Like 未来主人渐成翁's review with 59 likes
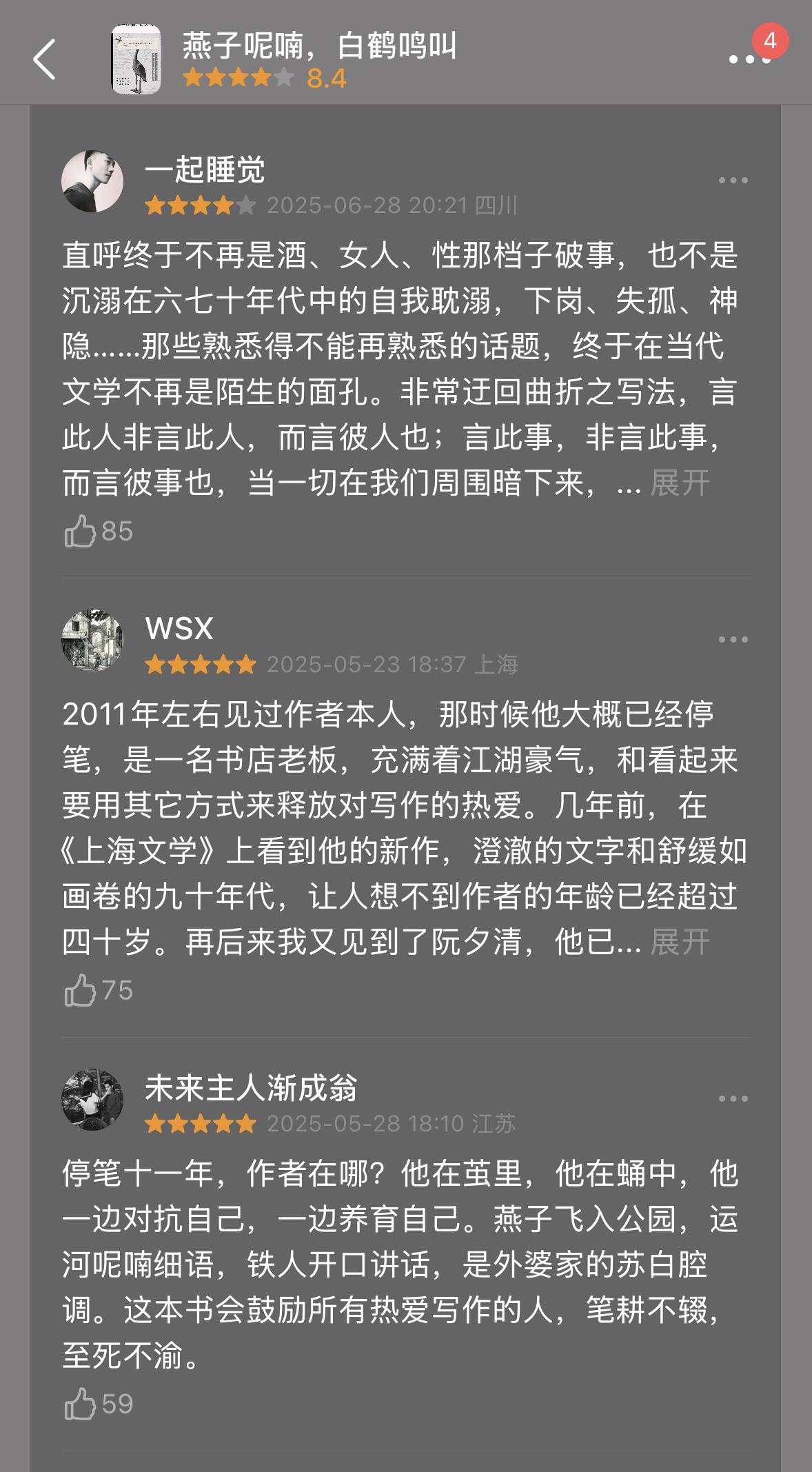Screen dimensions: 812x1472 [x=81, y=1404]
